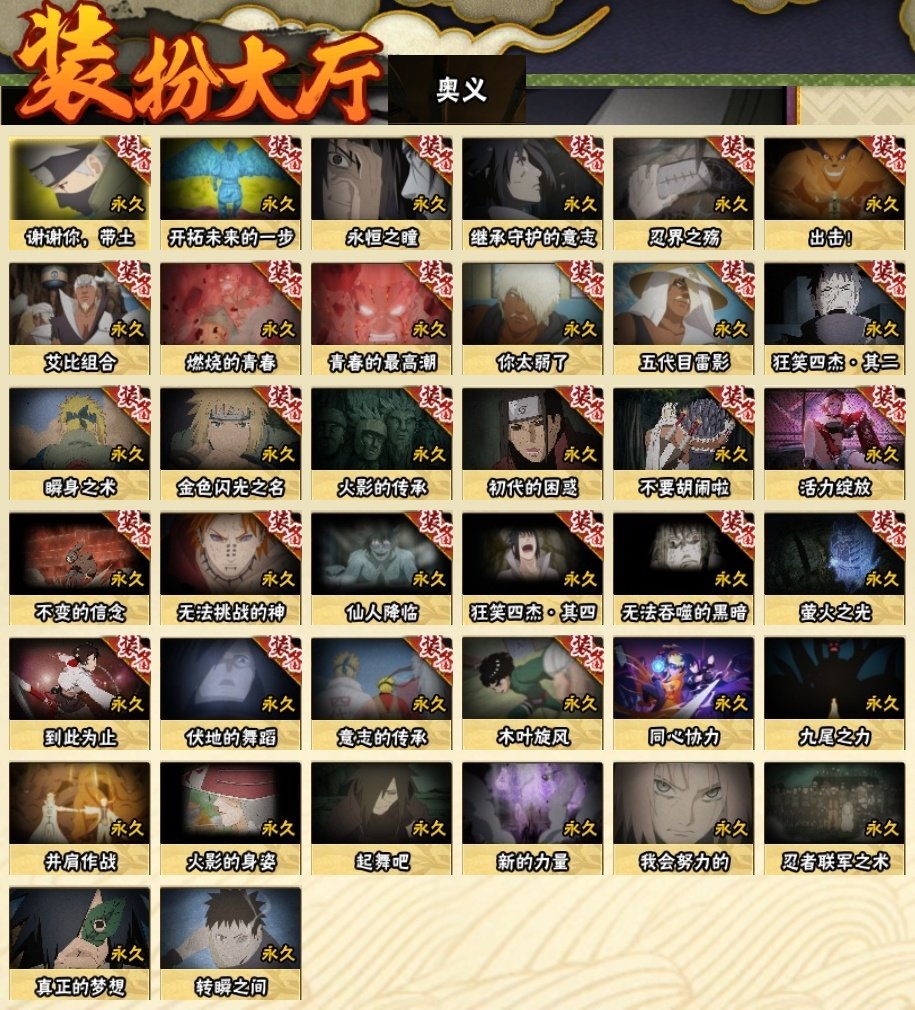Select the 起舞吧 card

coord(382,819)
